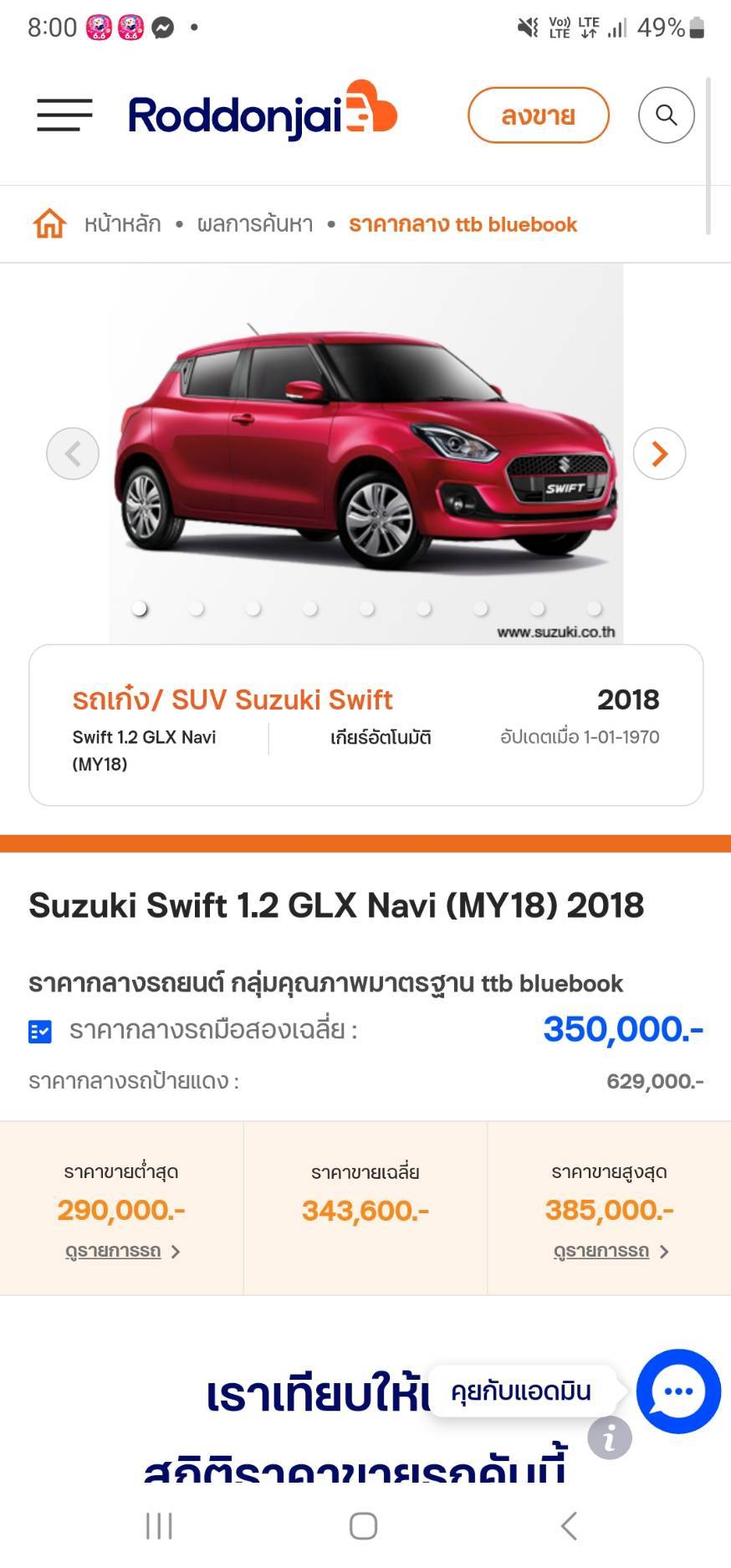Show previous car photo
Image resolution: width=731 pixels, height=1568 pixels.
(73, 453)
